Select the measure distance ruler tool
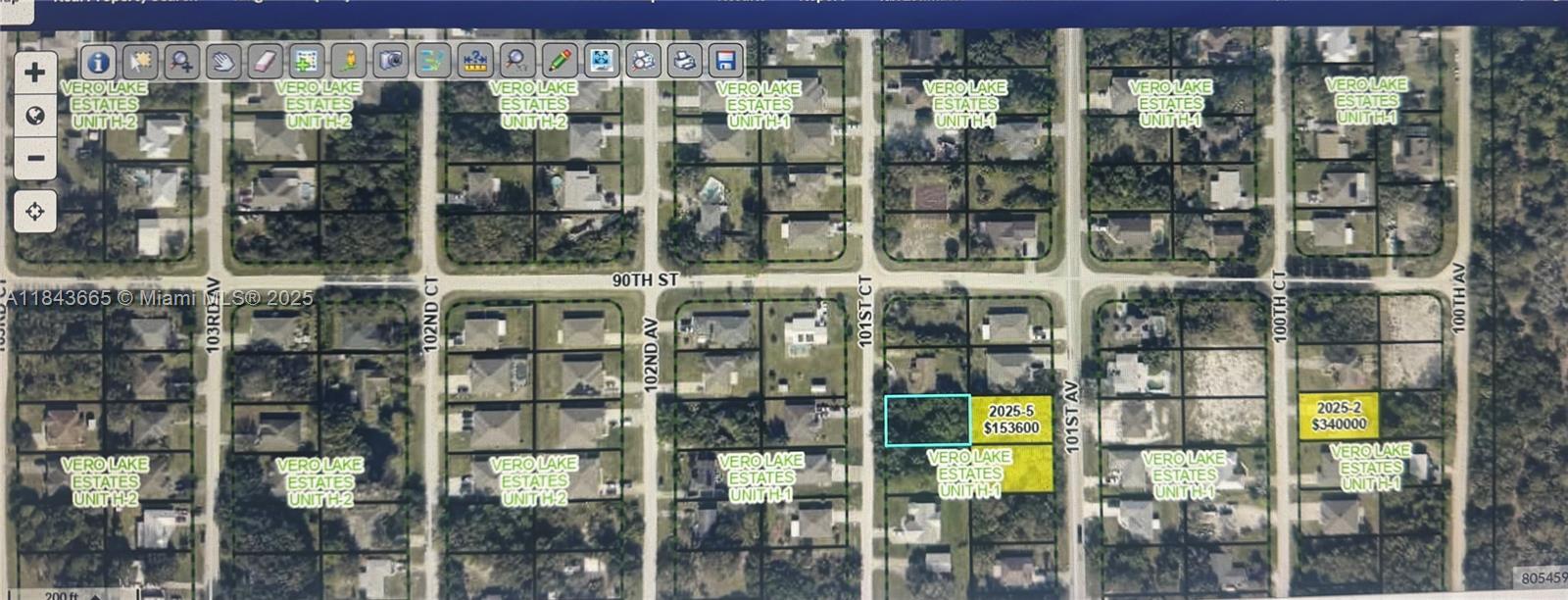 474,61
